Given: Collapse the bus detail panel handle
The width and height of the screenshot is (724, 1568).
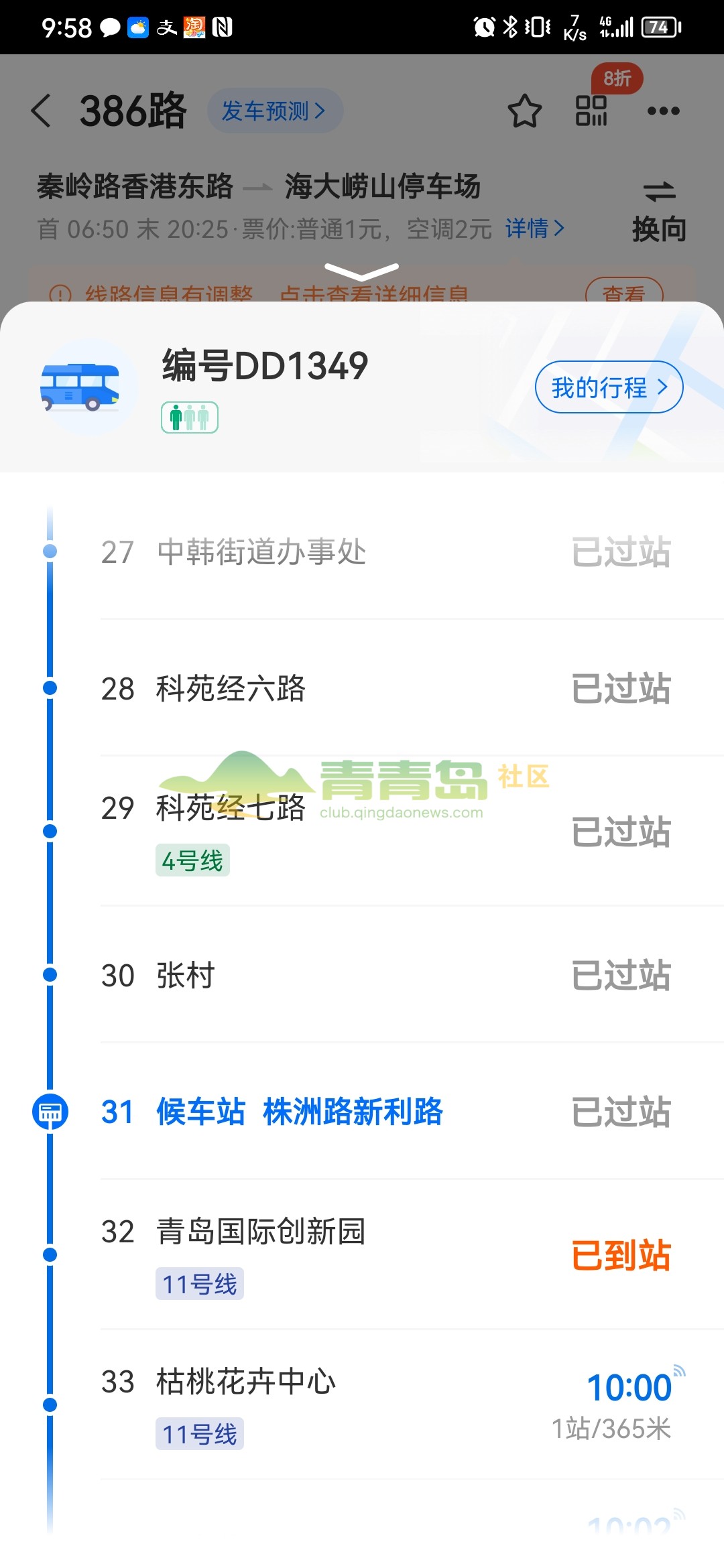Looking at the screenshot, I should 361,272.
